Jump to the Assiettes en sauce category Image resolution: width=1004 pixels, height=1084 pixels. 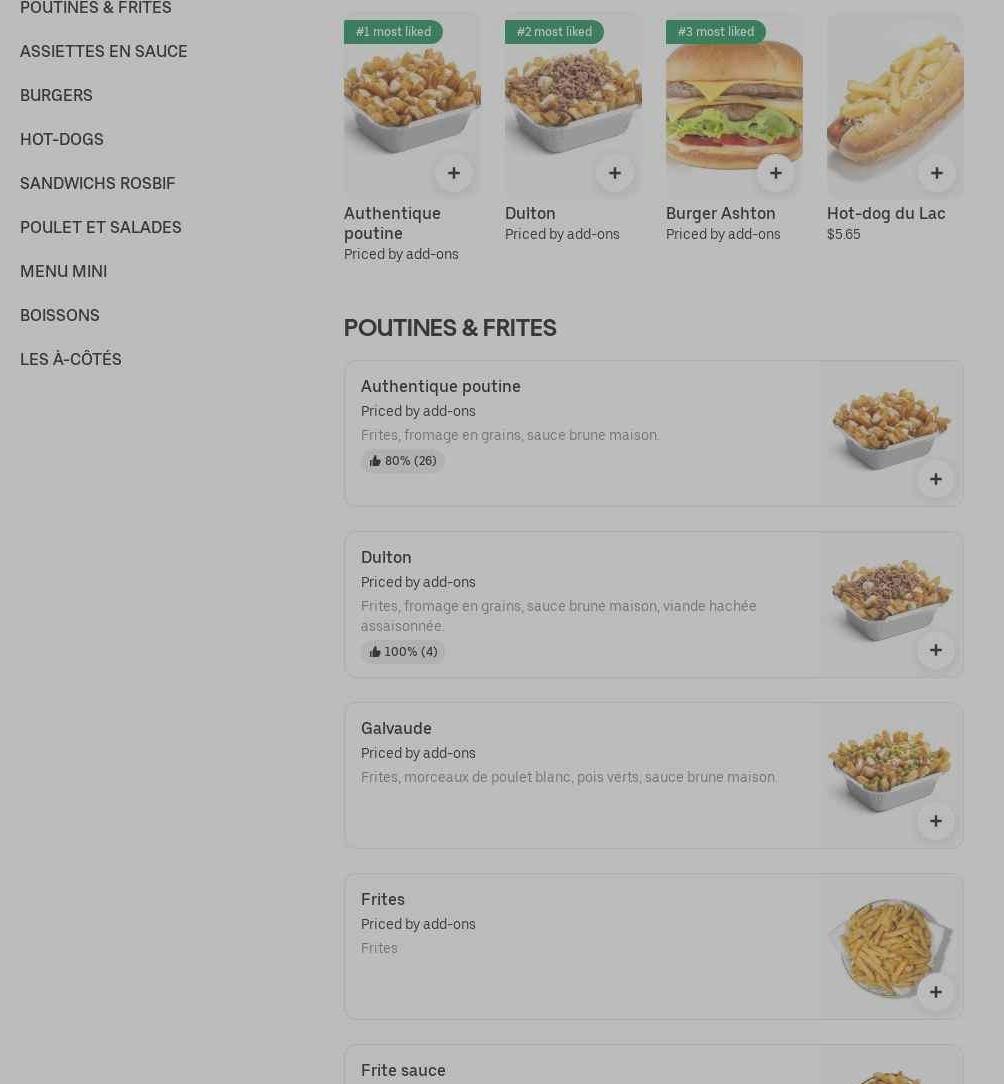point(103,51)
